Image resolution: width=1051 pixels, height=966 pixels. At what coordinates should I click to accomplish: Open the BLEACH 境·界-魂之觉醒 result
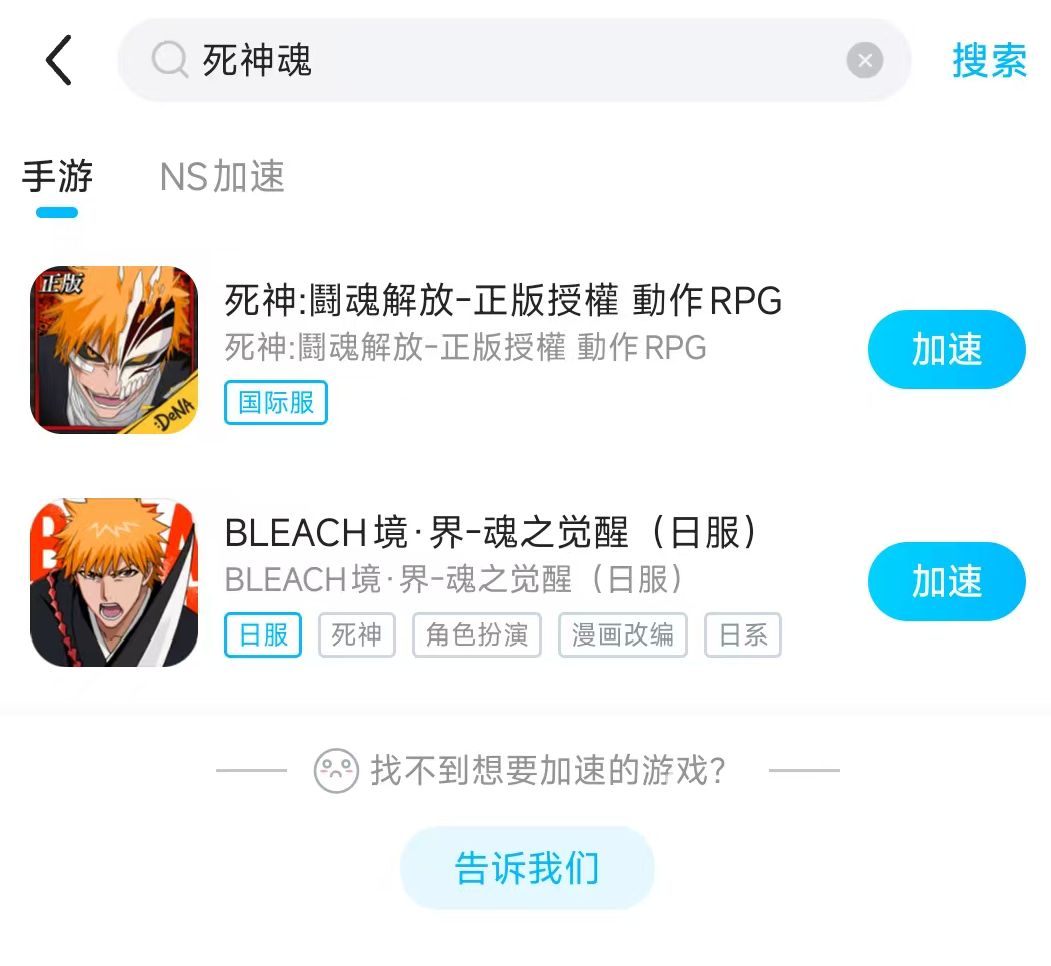(490, 533)
